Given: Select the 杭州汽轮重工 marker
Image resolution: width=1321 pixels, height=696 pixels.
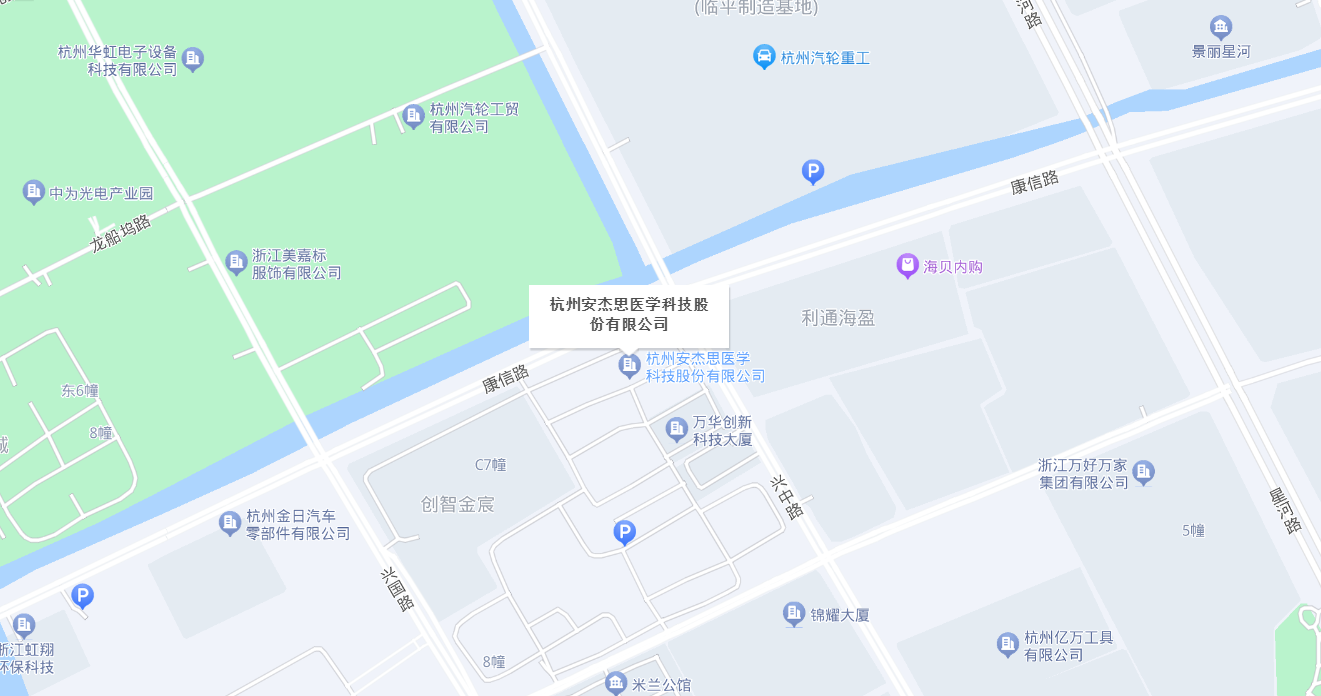Looking at the screenshot, I should coord(764,57).
